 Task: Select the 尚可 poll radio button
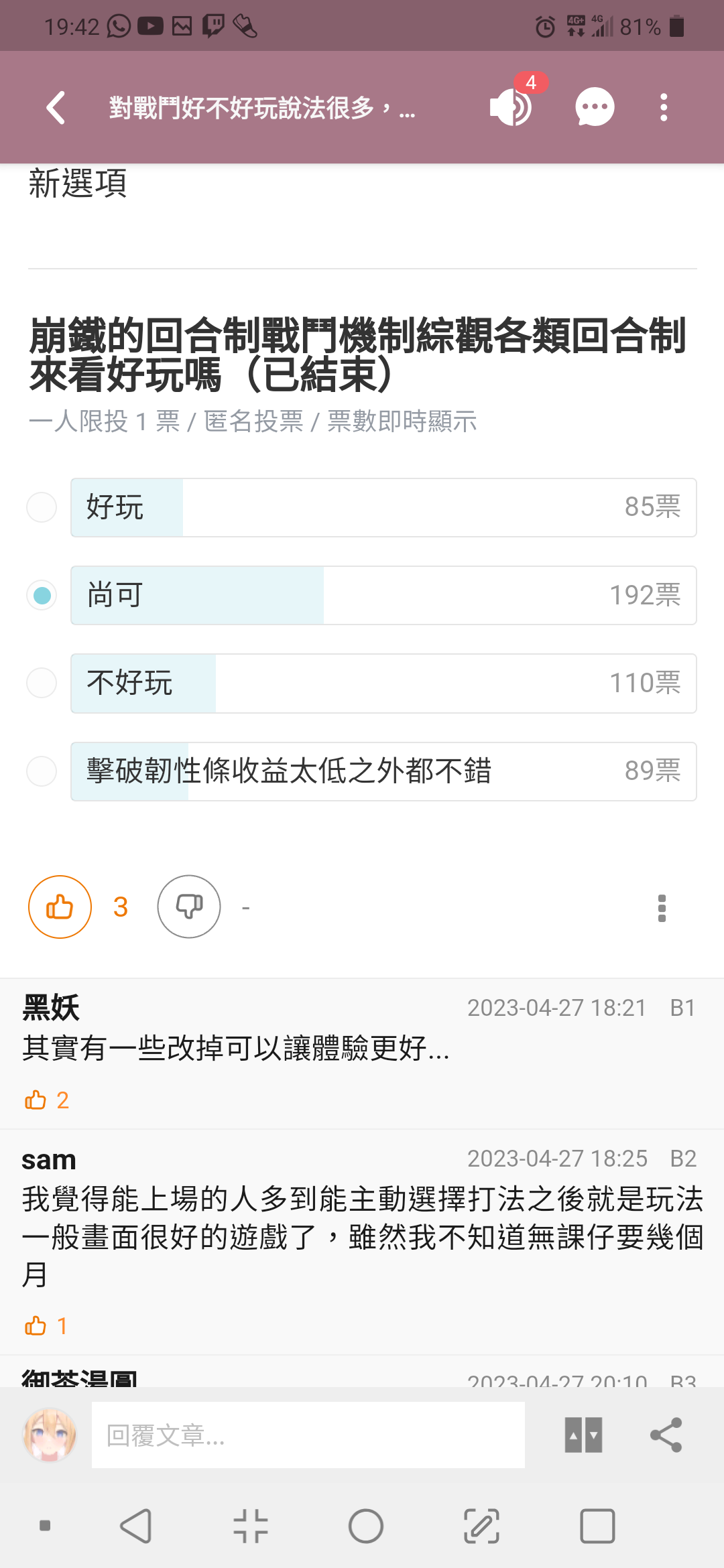(42, 595)
